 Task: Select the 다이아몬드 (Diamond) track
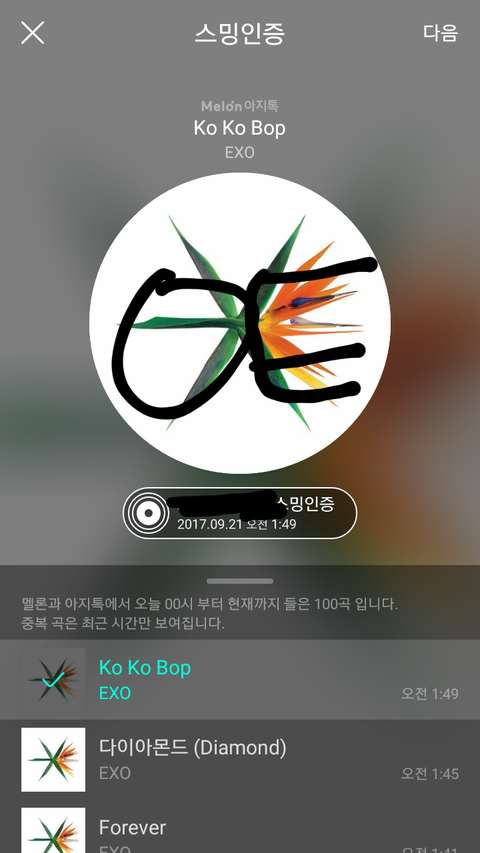point(240,759)
